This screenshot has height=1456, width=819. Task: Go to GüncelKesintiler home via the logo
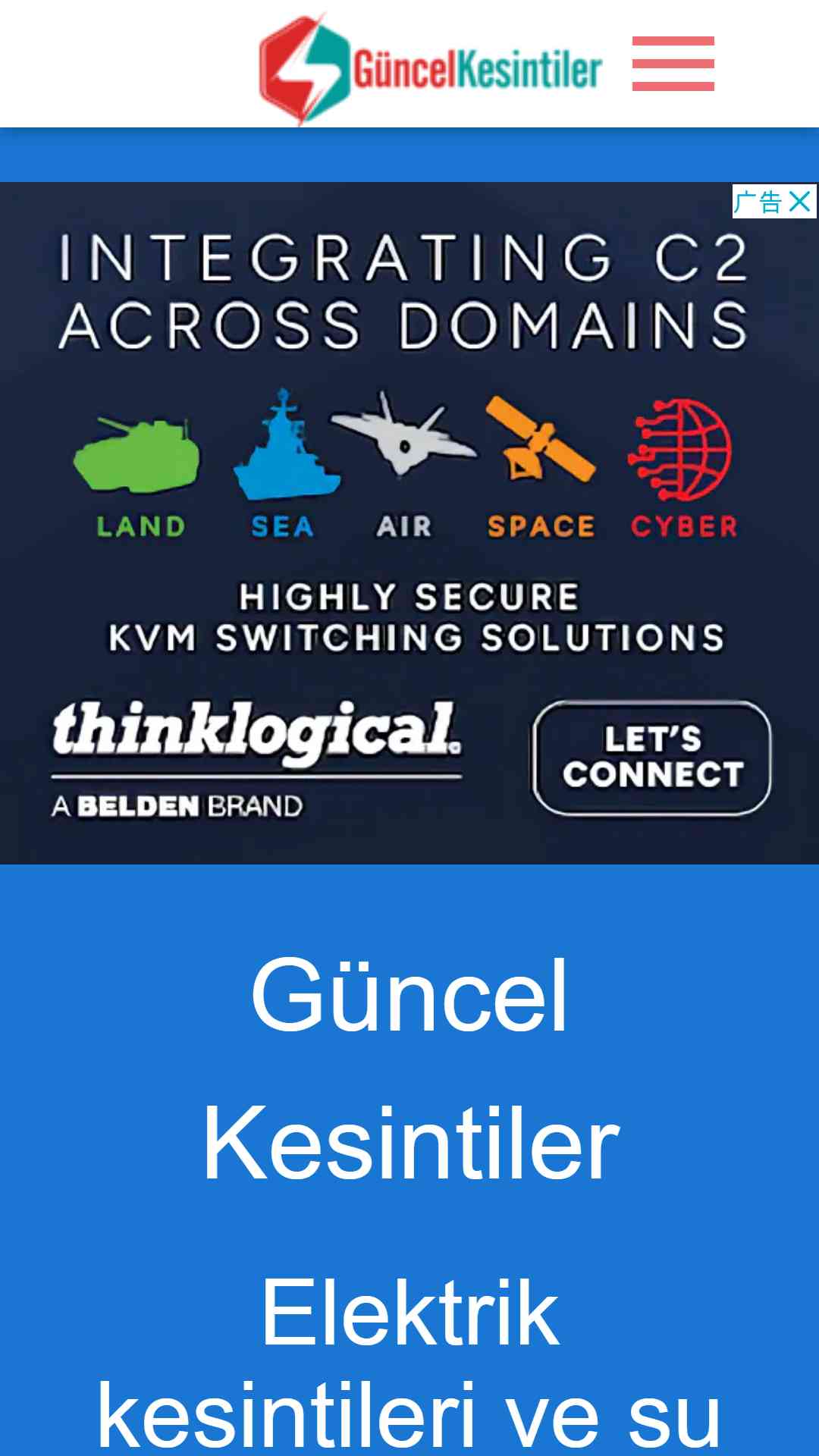430,68
